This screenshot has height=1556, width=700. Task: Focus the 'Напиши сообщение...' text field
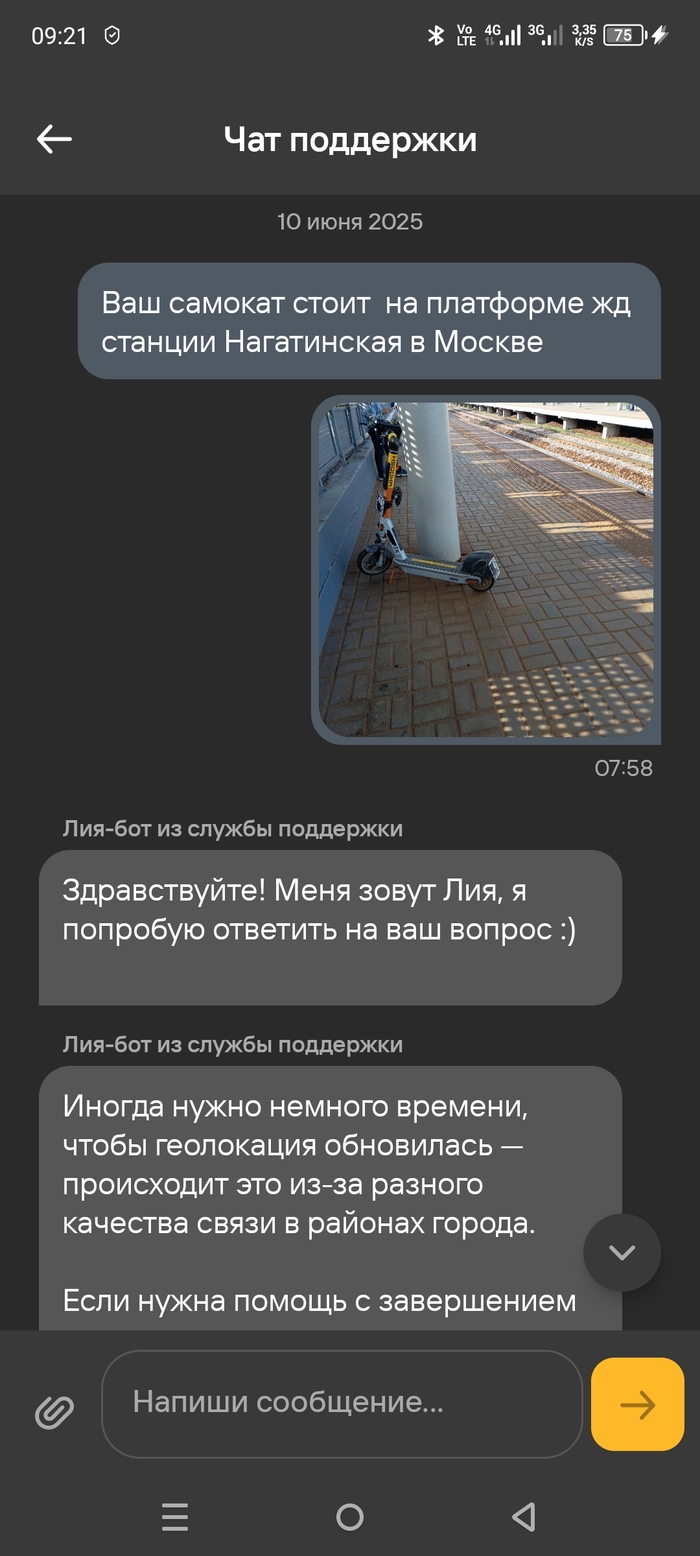(x=341, y=1403)
